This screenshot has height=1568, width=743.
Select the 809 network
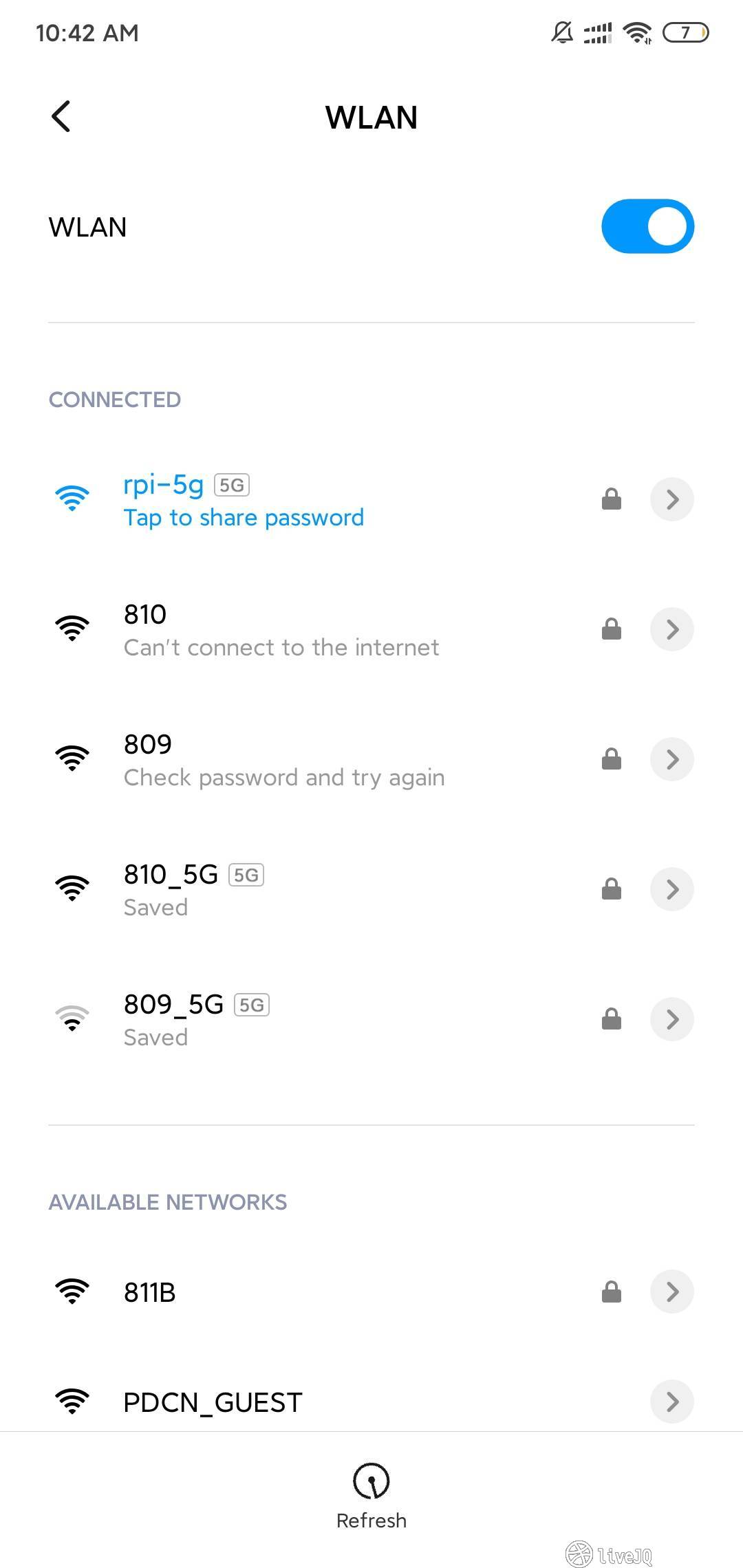[x=283, y=759]
